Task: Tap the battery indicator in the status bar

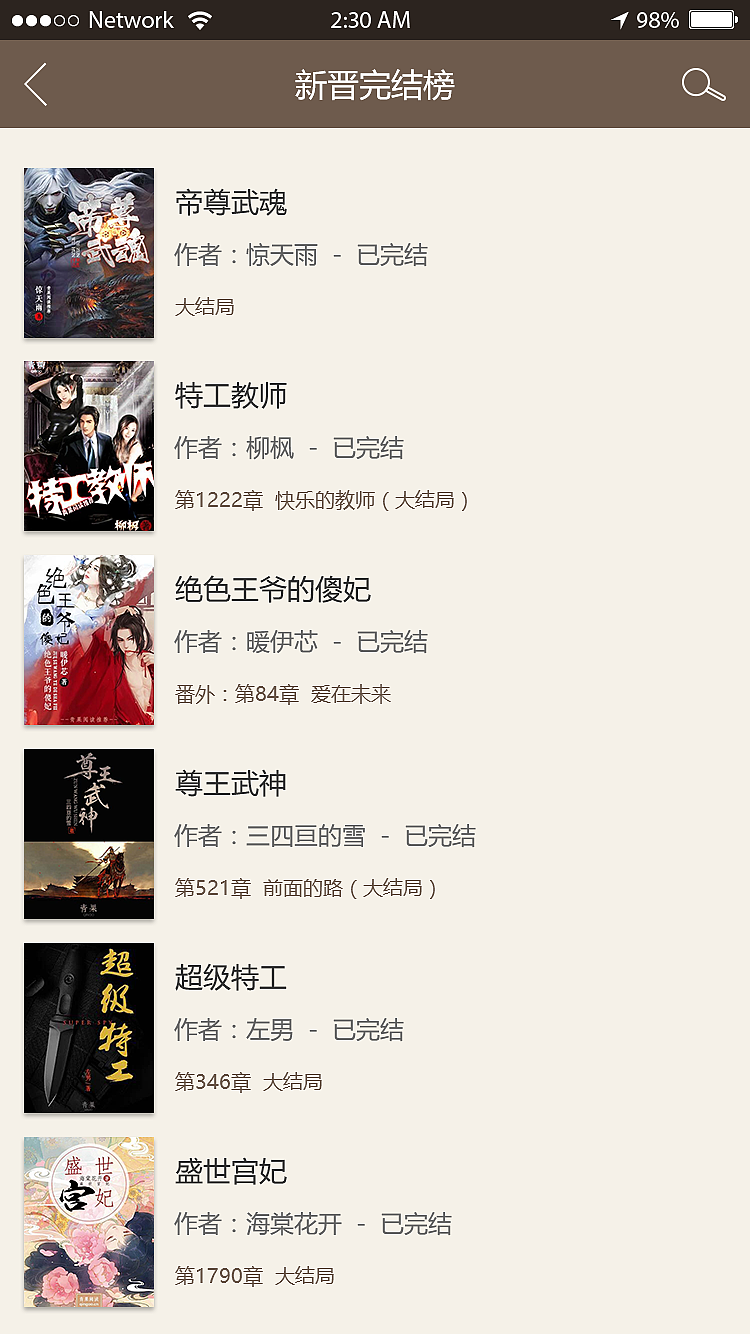Action: point(711,17)
